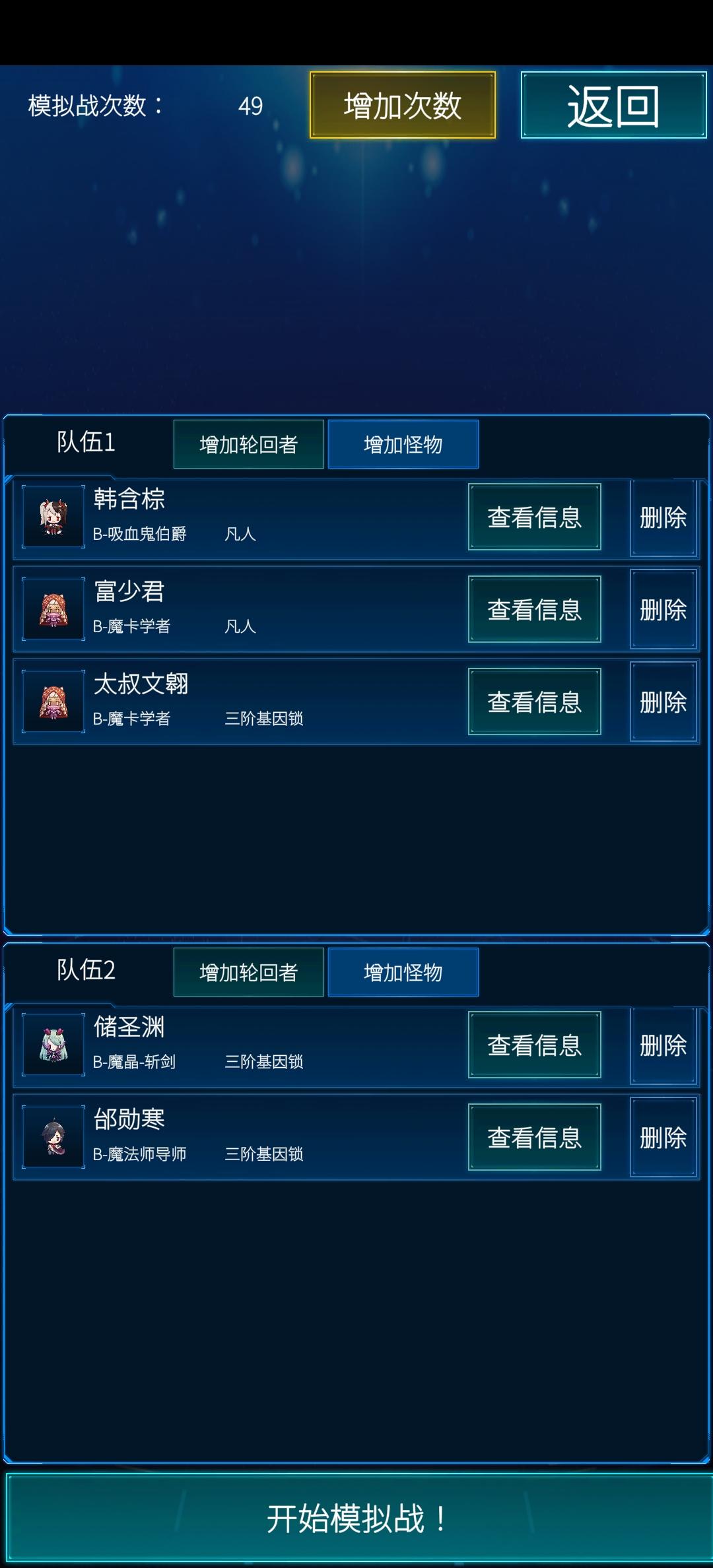This screenshot has width=713, height=1568.
Task: Check 太叔文翱's information
Action: 535,702
